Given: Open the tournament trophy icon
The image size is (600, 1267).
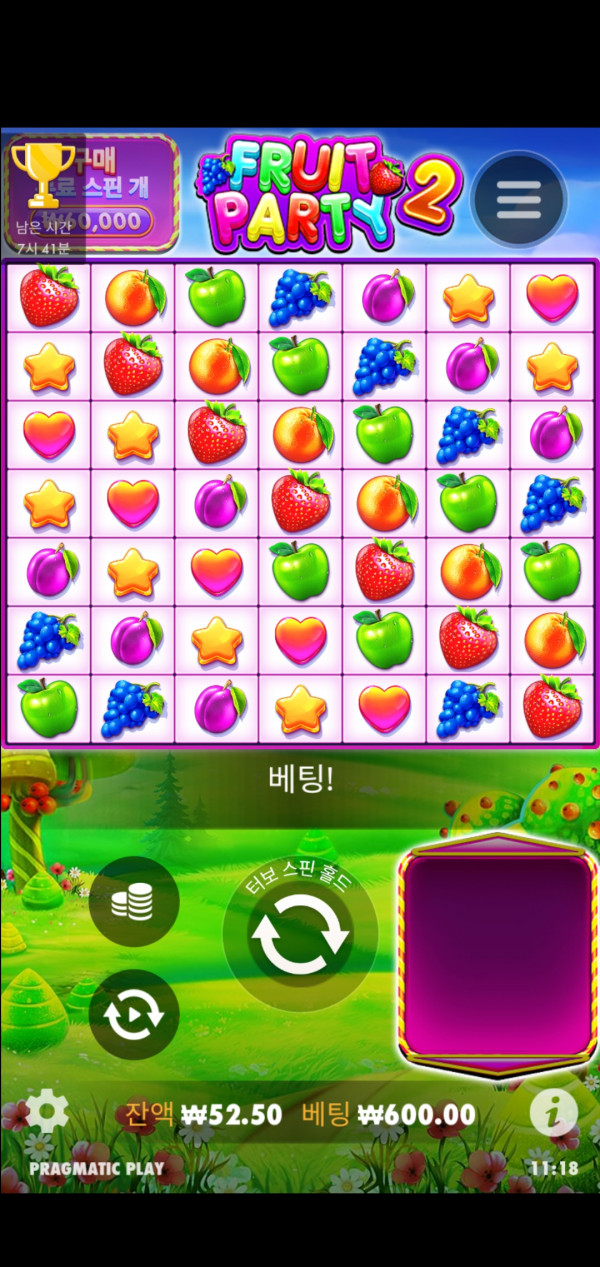Looking at the screenshot, I should coord(42,177).
